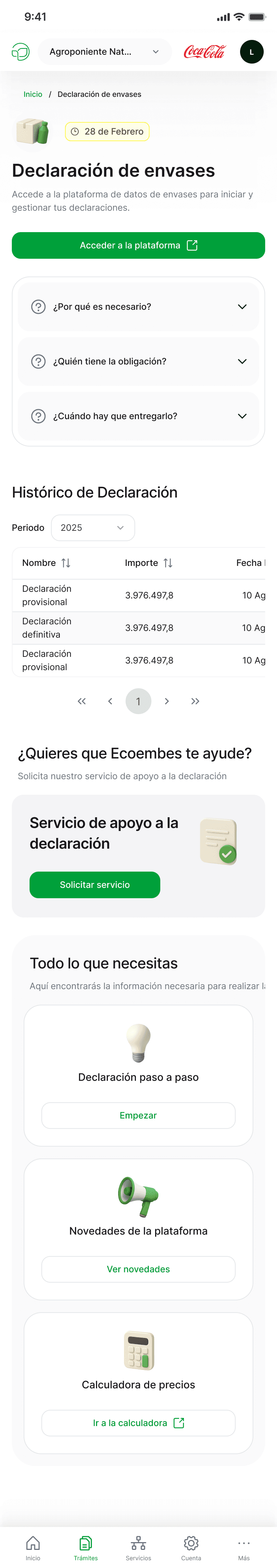Open the Agroponiente company selector dropdown
Screen dimensions: 277x1568
(105, 52)
